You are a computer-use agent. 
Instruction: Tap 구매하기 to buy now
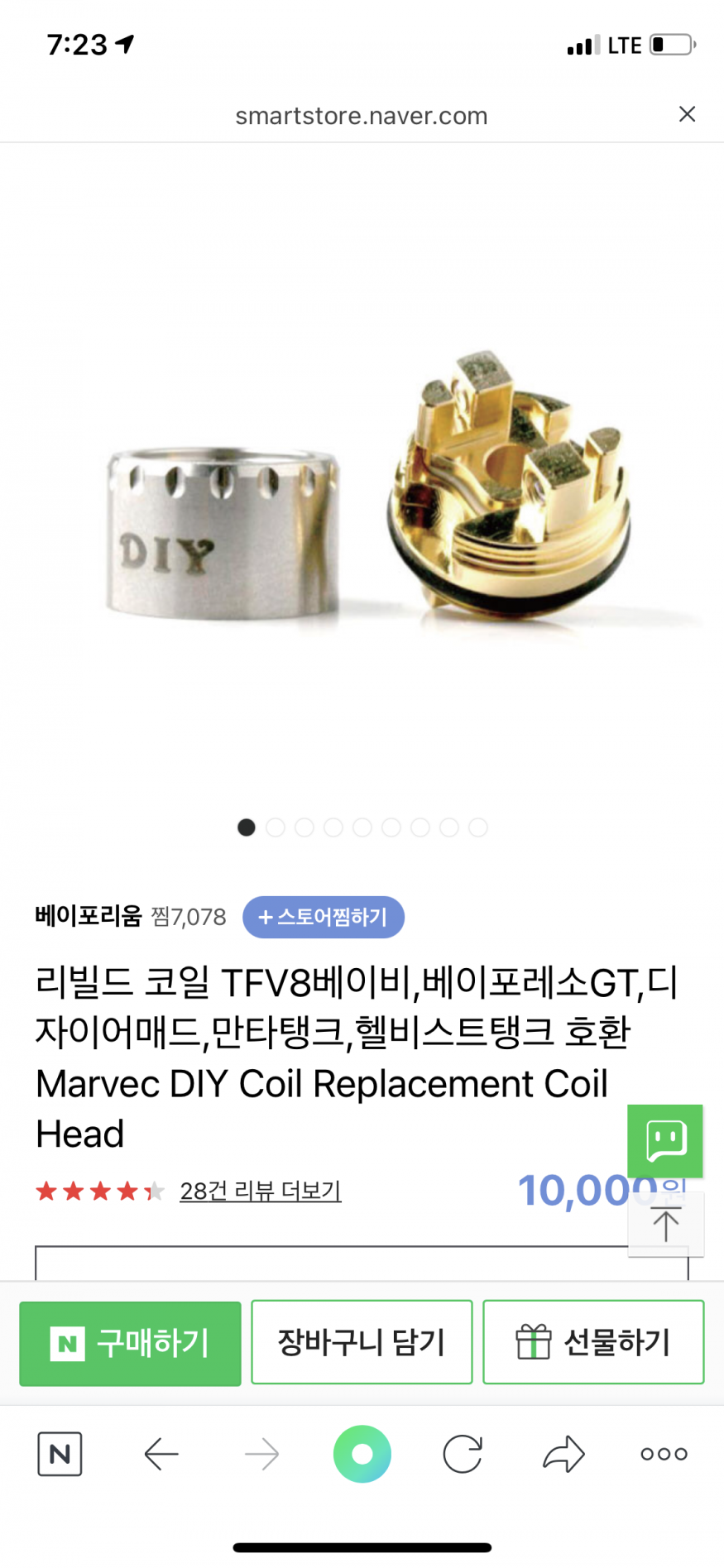130,1343
